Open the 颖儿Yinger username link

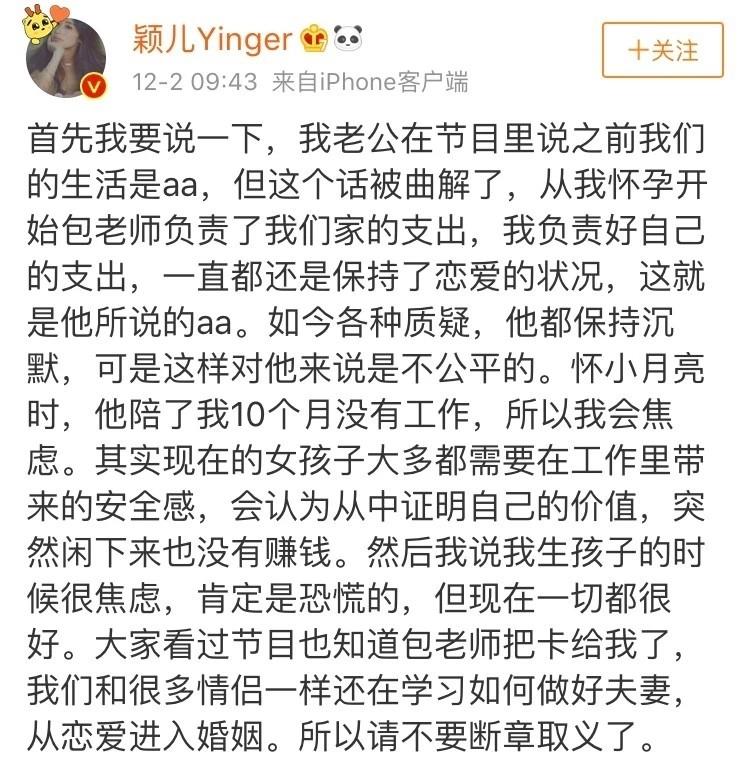212,39
